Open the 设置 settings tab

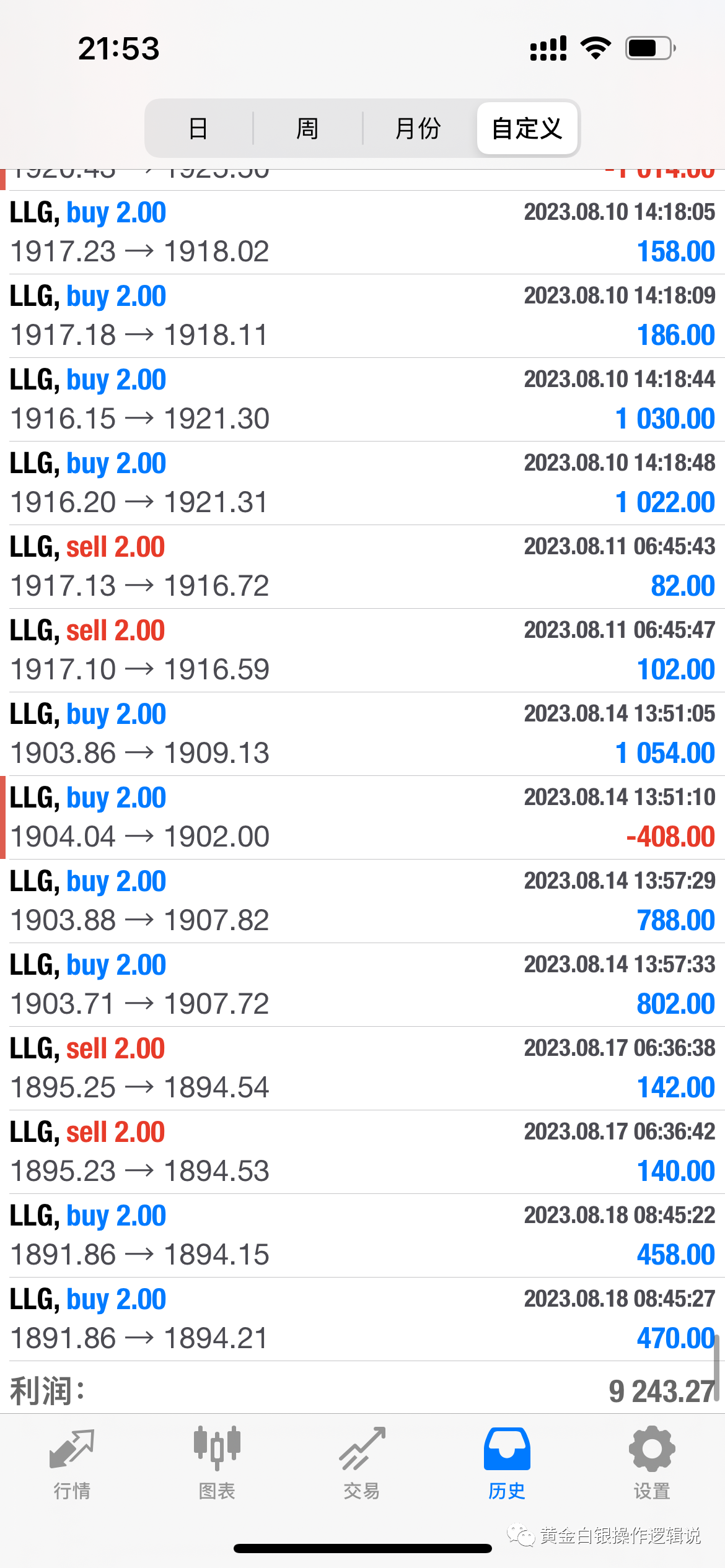tap(652, 1464)
